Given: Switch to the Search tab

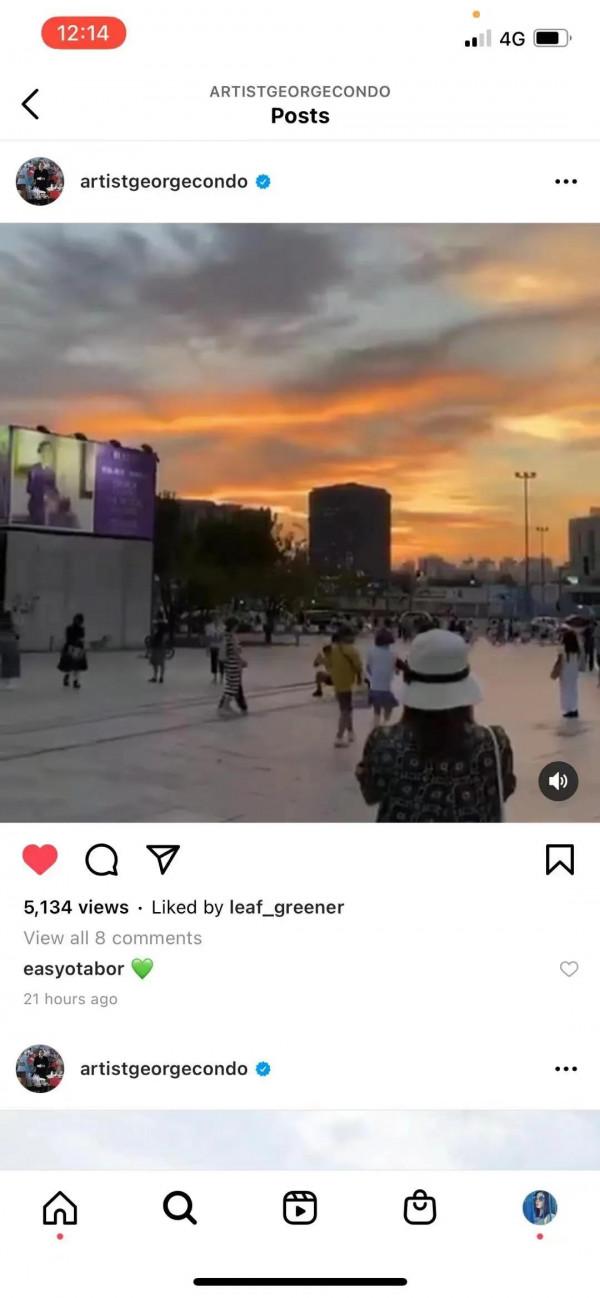Looking at the screenshot, I should [180, 1209].
